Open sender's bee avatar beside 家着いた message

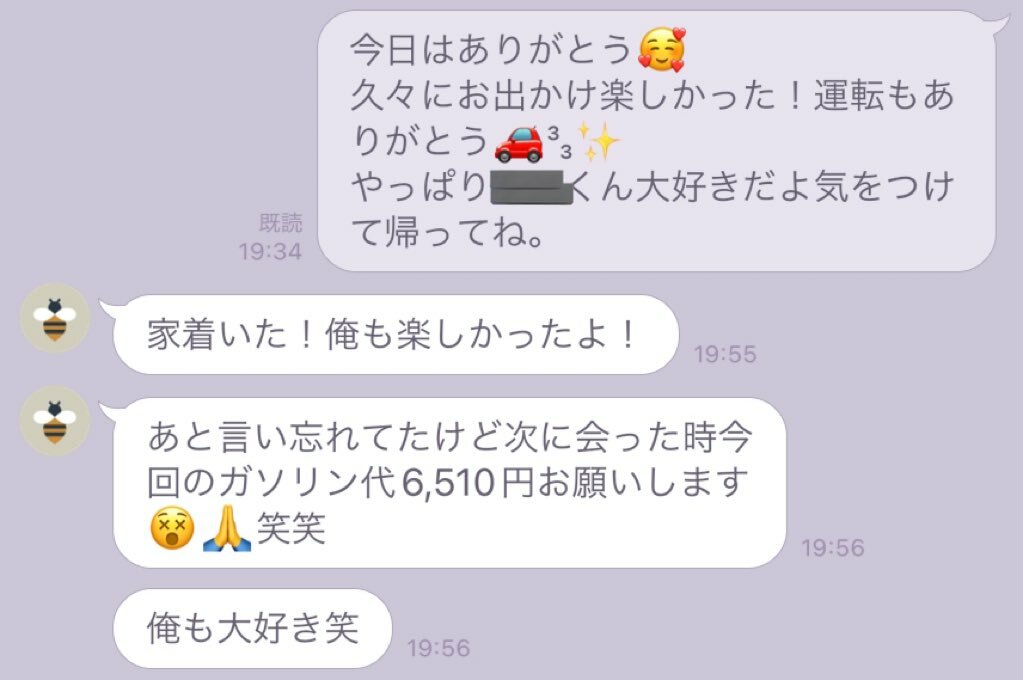click(x=55, y=319)
